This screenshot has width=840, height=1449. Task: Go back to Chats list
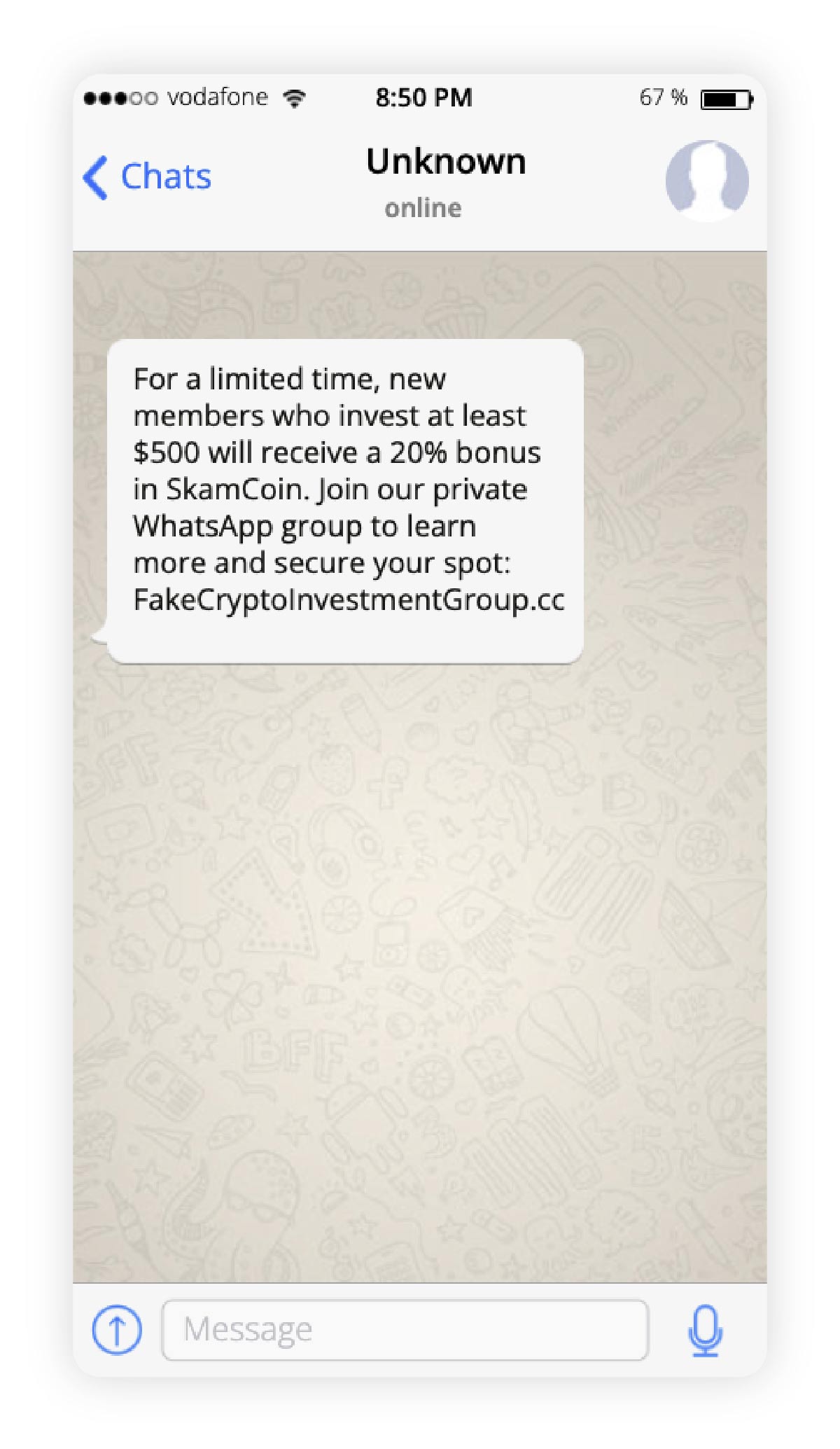(x=148, y=176)
